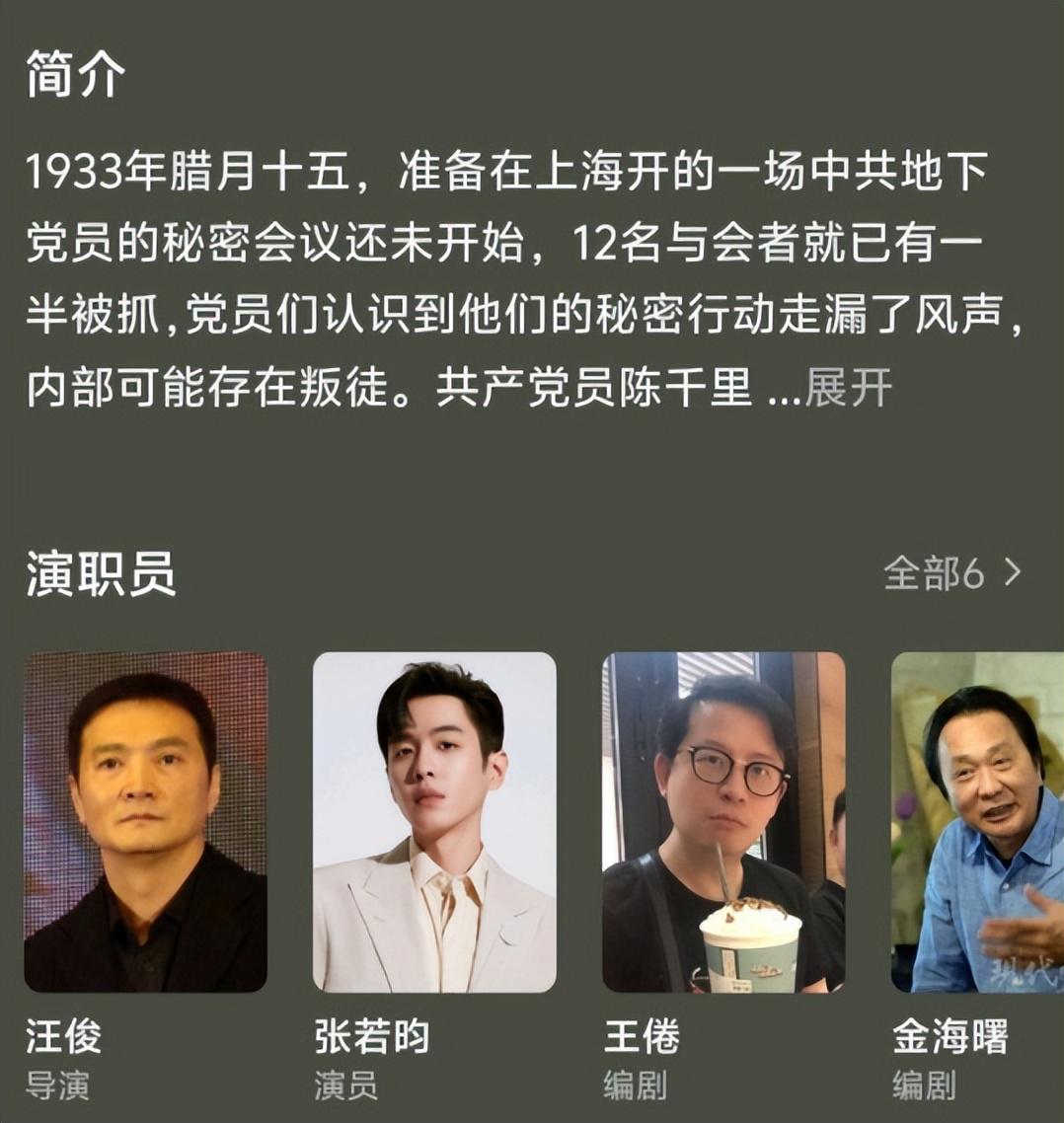The image size is (1064, 1123).
Task: Expand the full 简介 synopsis with 展开
Action: click(848, 388)
